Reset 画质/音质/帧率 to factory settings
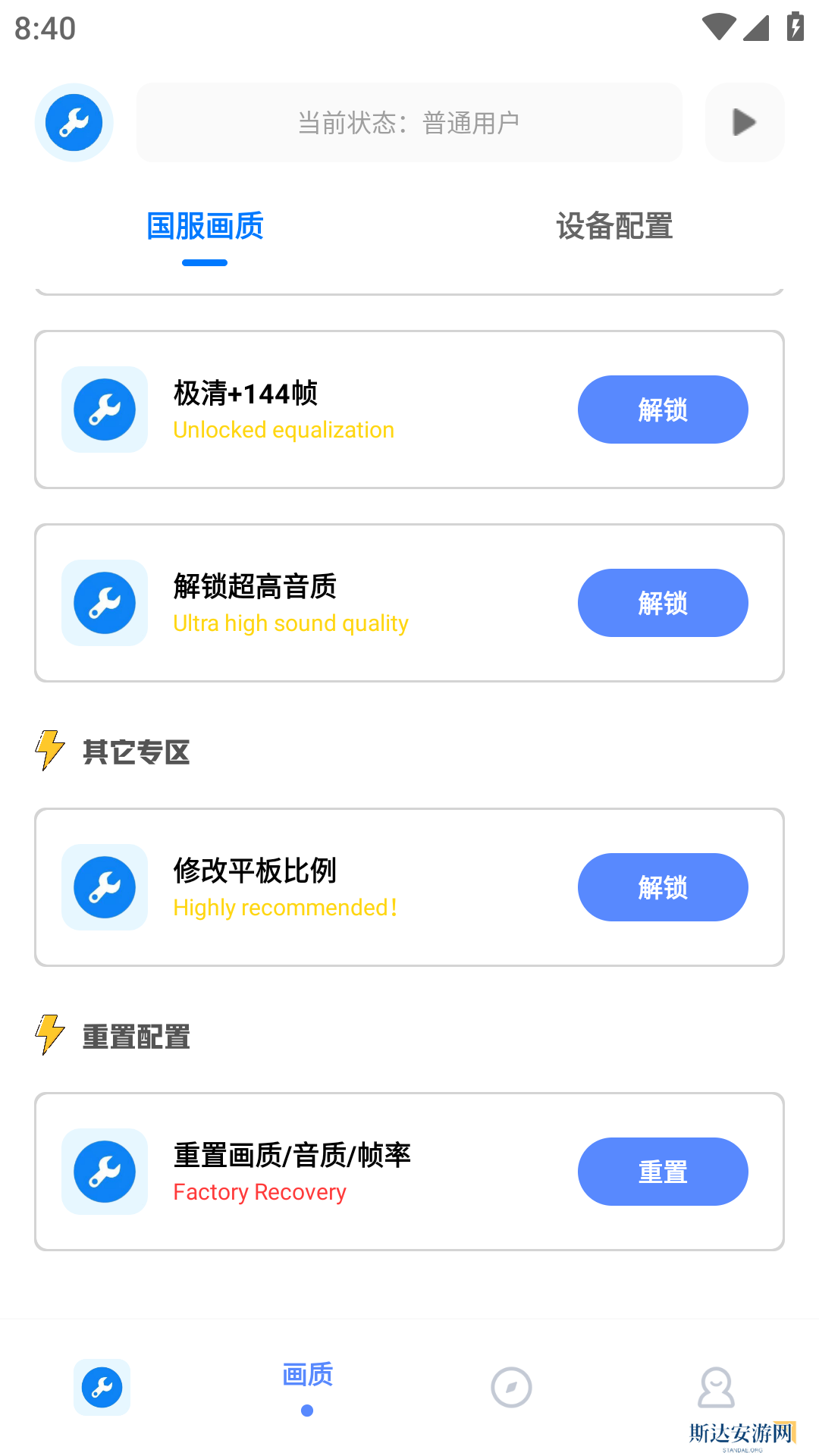Viewport: 819px width, 1456px height. click(662, 1172)
